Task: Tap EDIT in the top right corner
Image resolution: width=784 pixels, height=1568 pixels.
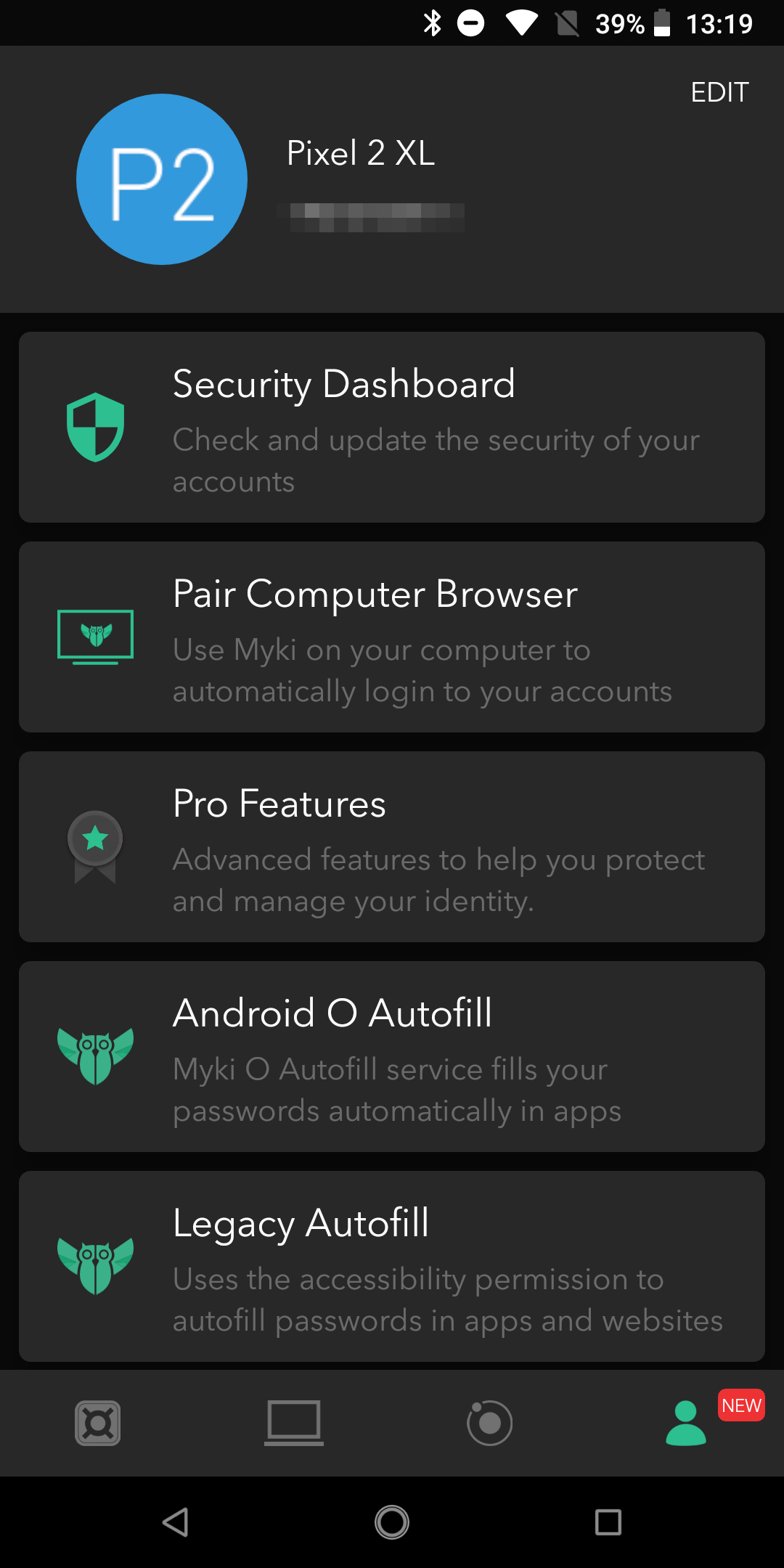Action: [x=719, y=91]
